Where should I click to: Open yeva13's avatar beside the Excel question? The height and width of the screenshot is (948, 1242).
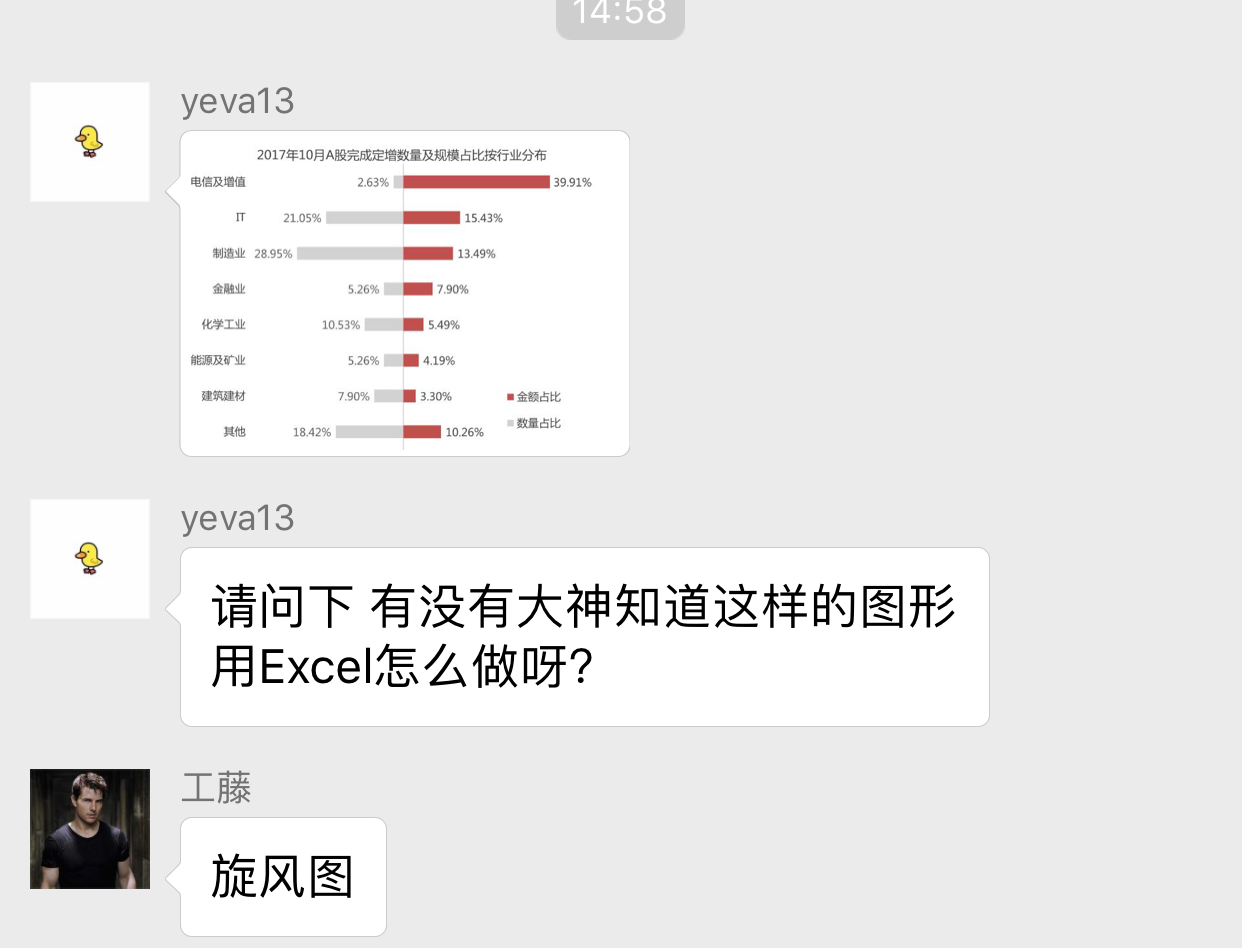90,559
